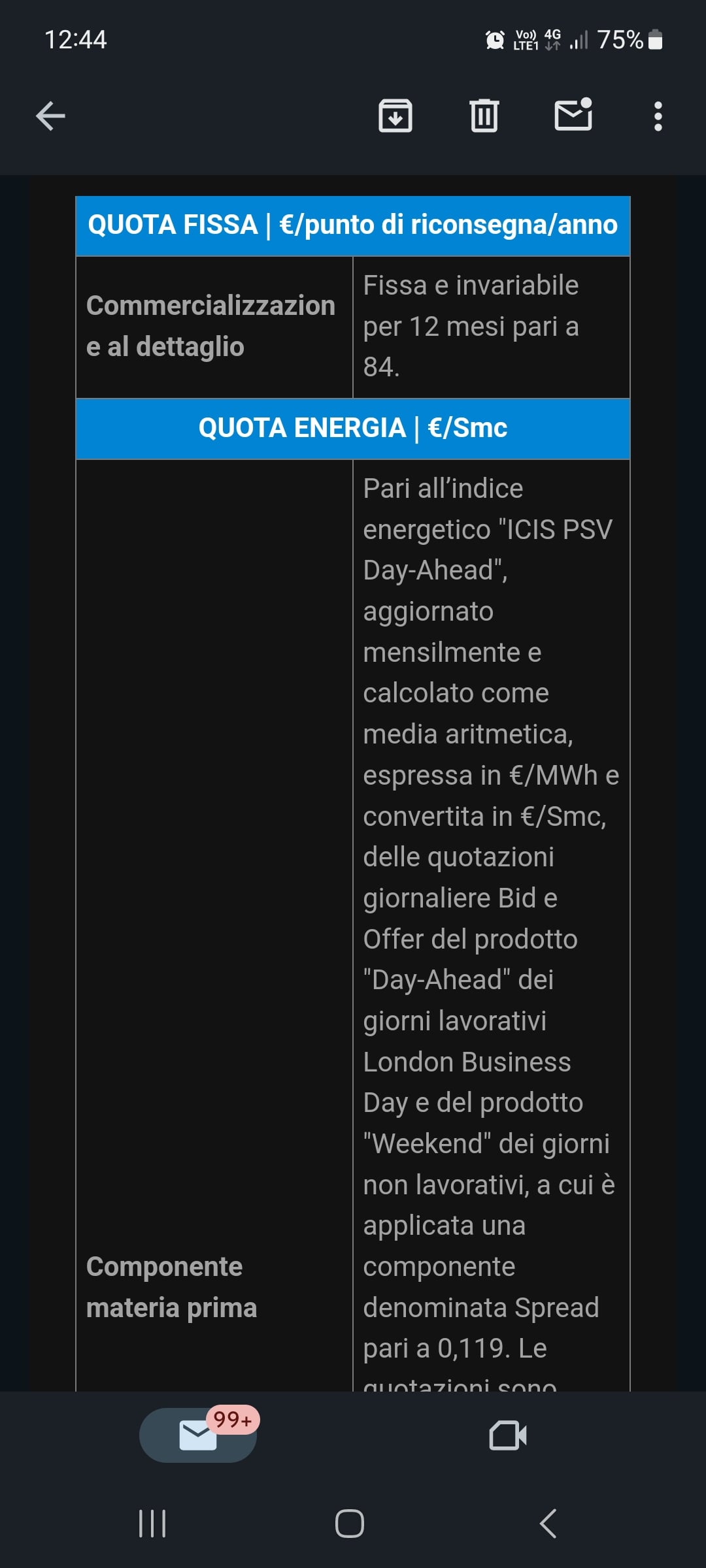
Task: Go to the home screen
Action: (350, 1524)
